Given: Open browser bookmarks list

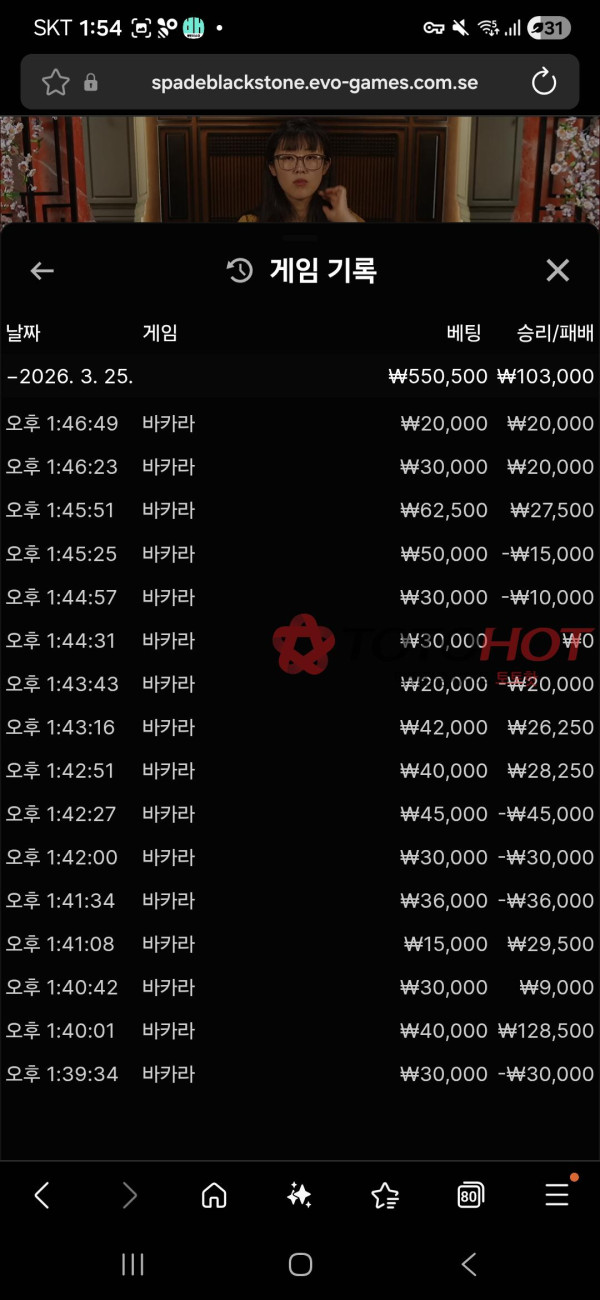Looking at the screenshot, I should pyautogui.click(x=385, y=1194).
